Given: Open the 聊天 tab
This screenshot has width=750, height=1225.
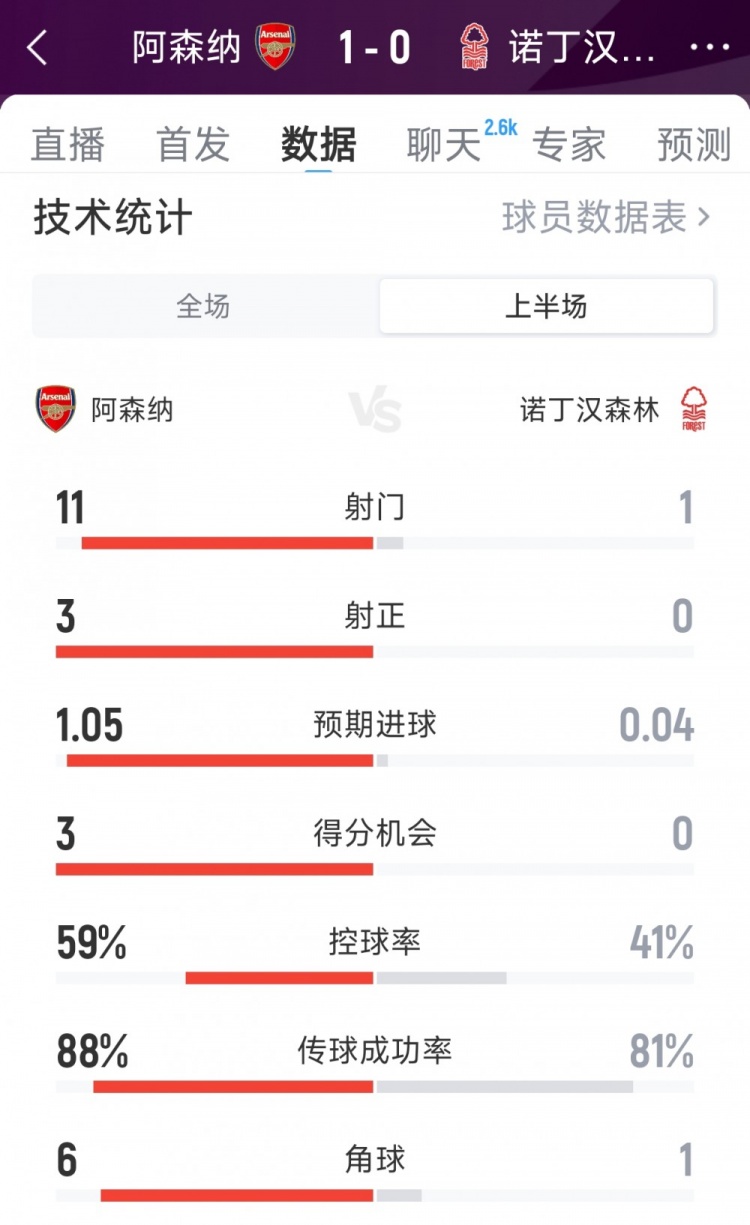Looking at the screenshot, I should [444, 145].
